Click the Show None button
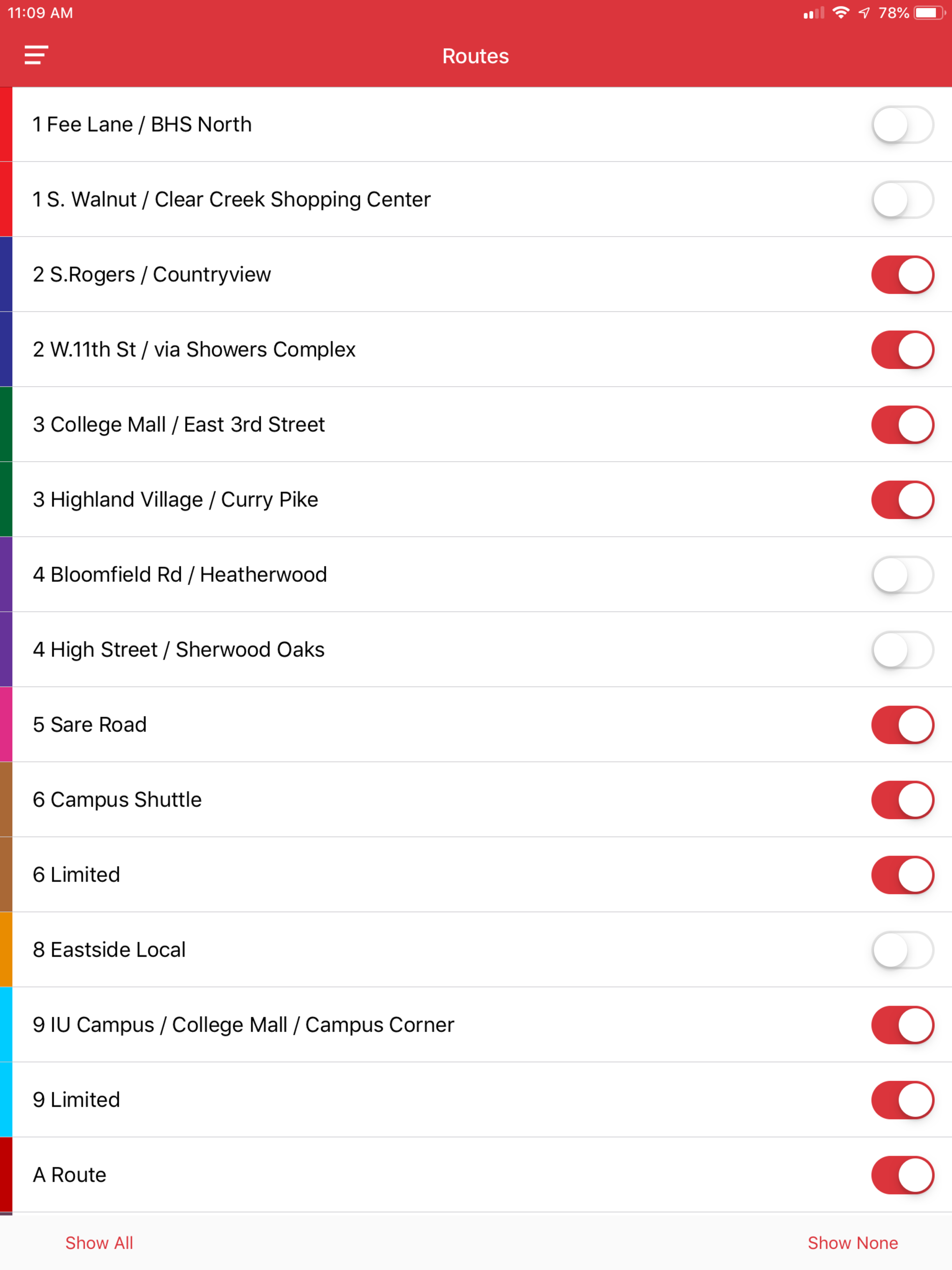This screenshot has width=952, height=1270. 853,1243
